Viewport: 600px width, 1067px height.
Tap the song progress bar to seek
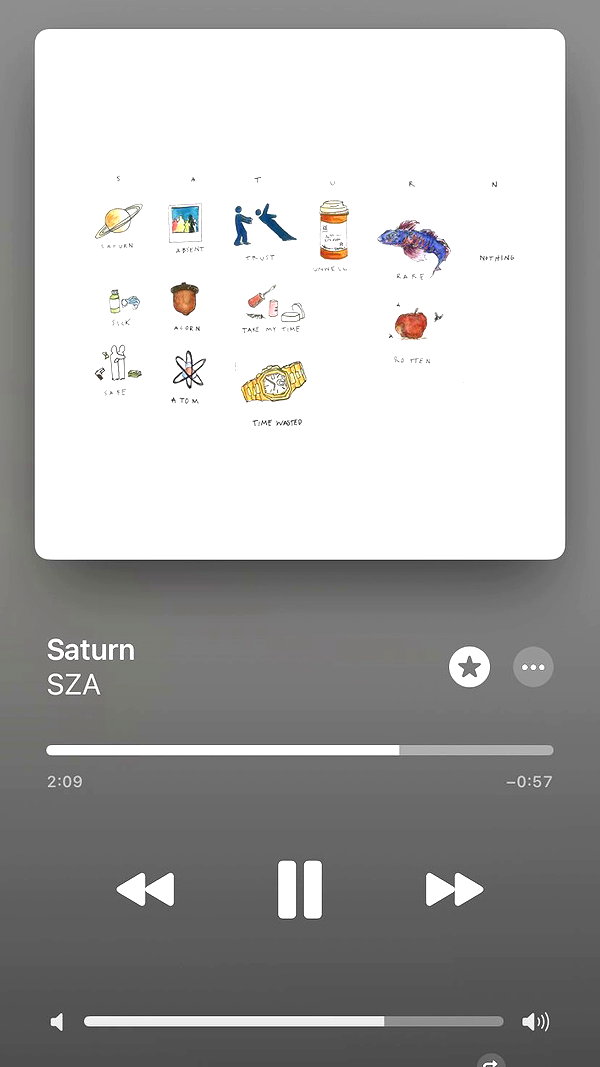pyautogui.click(x=300, y=750)
